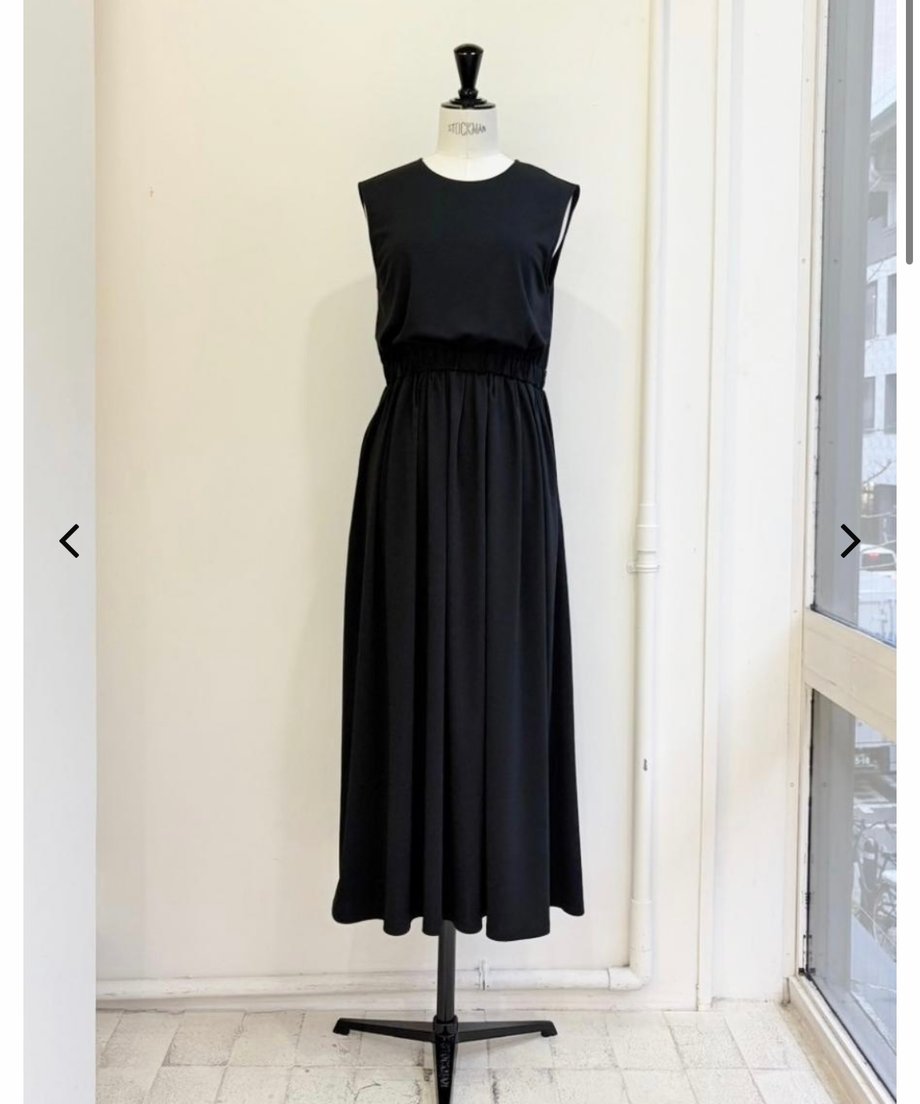Advance to the next product image

pos(849,541)
